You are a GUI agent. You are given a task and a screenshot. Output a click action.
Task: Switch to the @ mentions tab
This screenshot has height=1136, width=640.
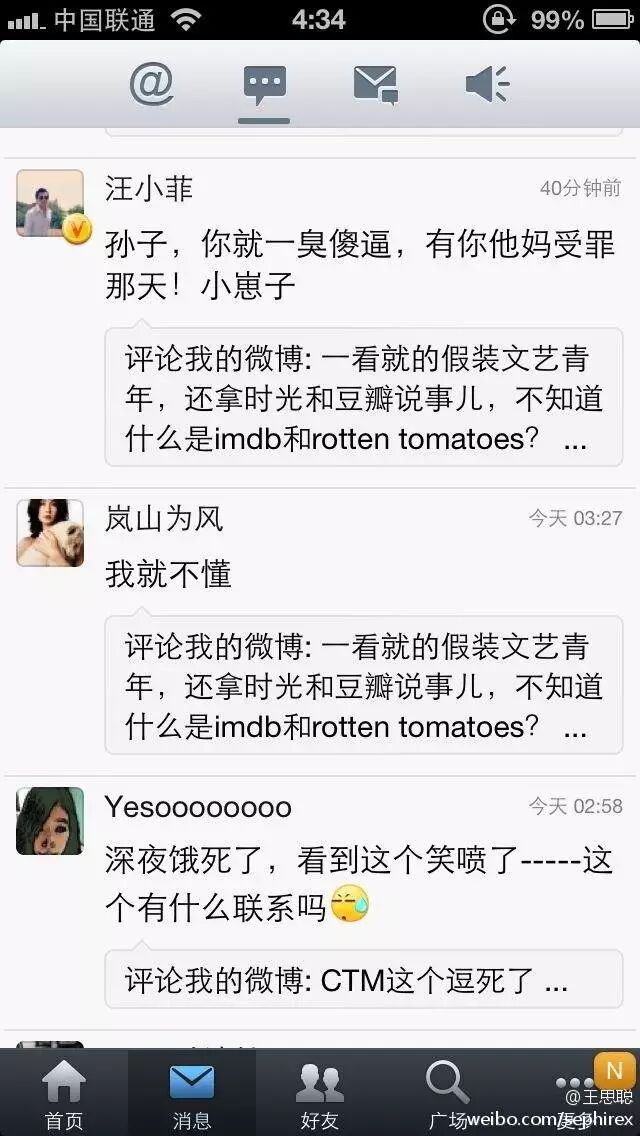152,85
